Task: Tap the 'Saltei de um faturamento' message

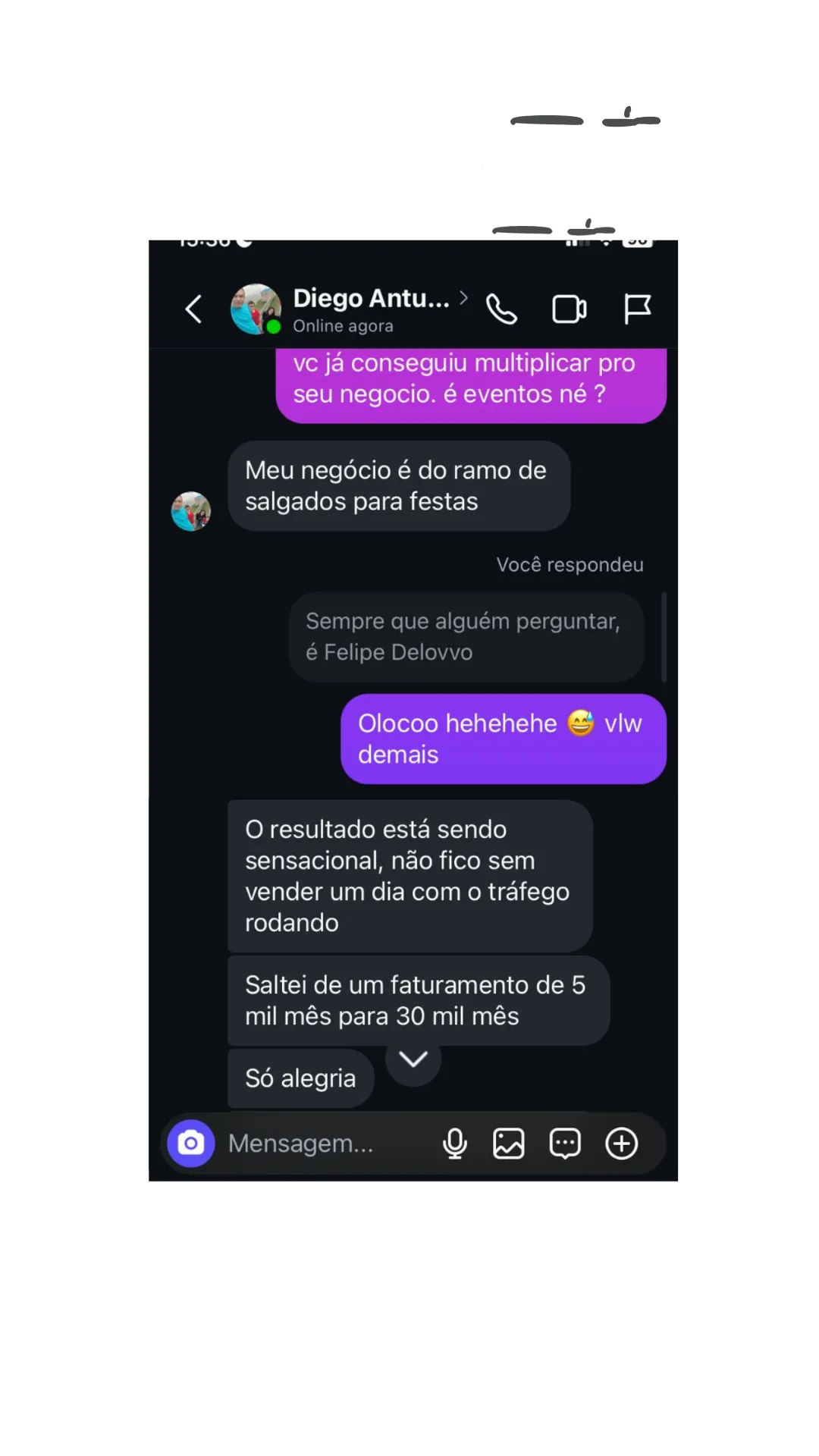Action: [416, 1000]
